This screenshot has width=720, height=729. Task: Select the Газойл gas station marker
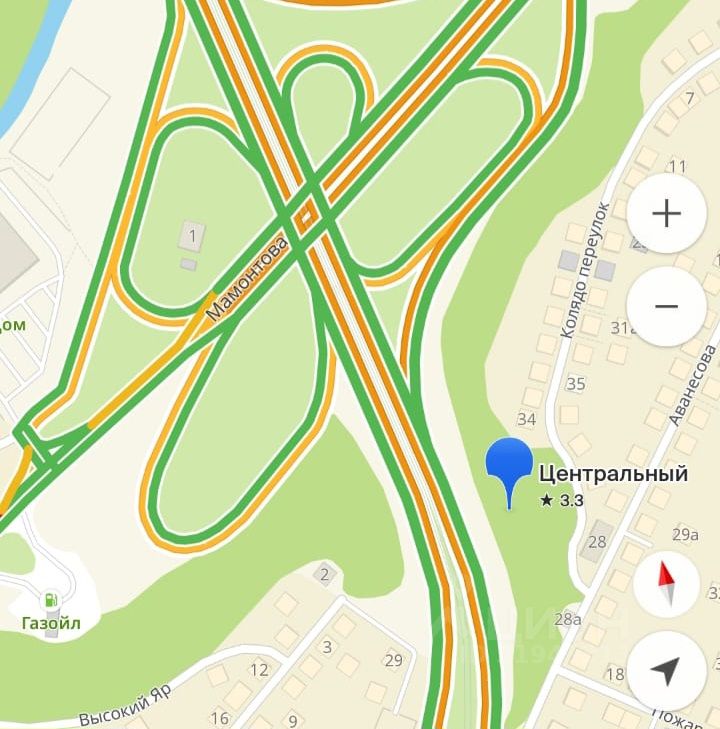(50, 602)
